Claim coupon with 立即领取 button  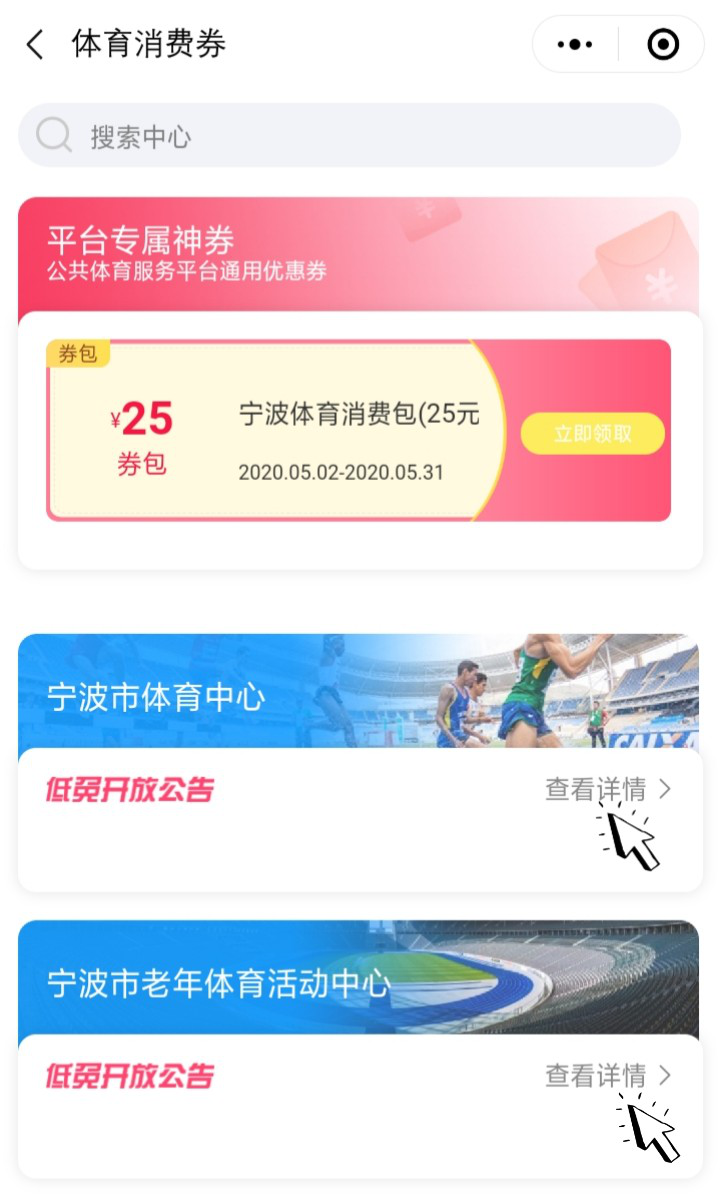592,434
